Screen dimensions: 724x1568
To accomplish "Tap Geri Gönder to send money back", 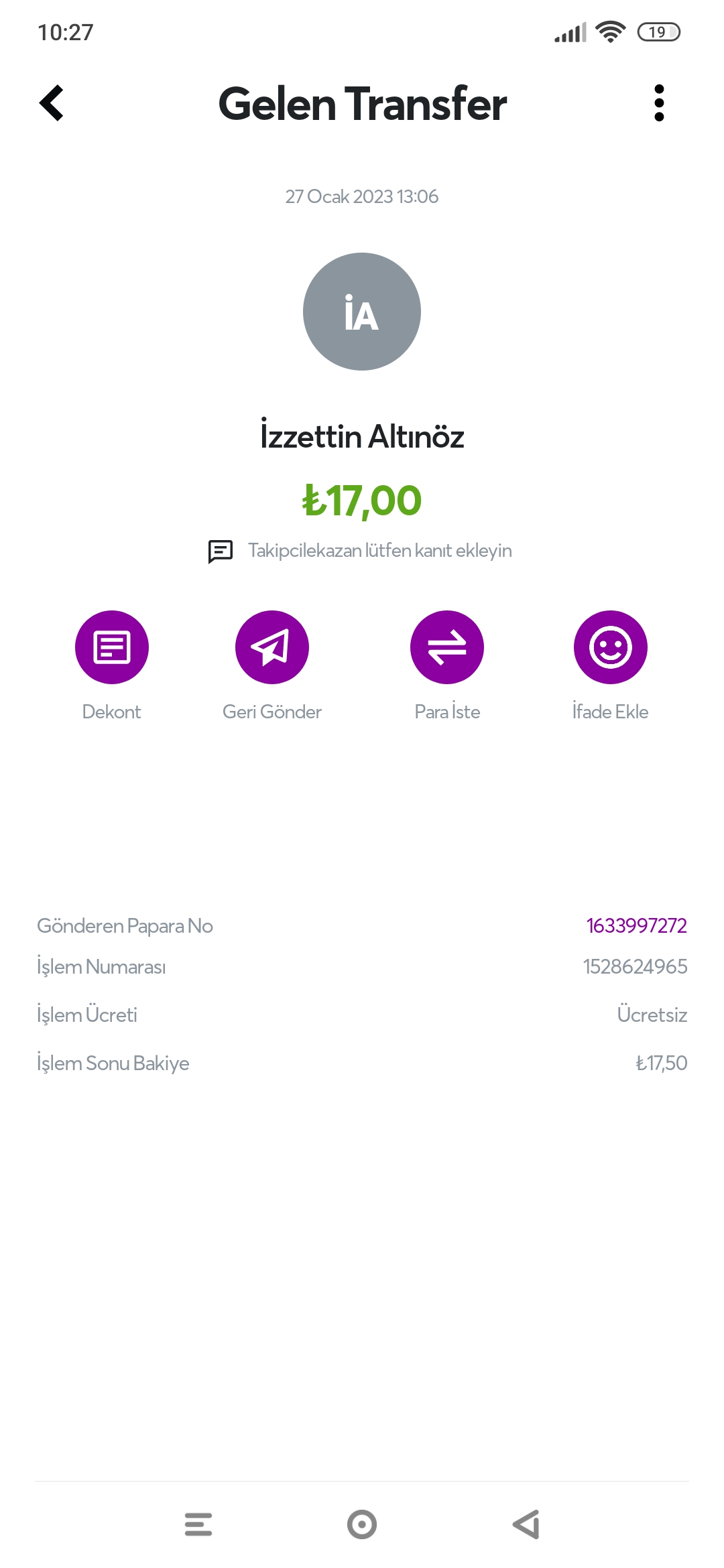I will tap(271, 647).
